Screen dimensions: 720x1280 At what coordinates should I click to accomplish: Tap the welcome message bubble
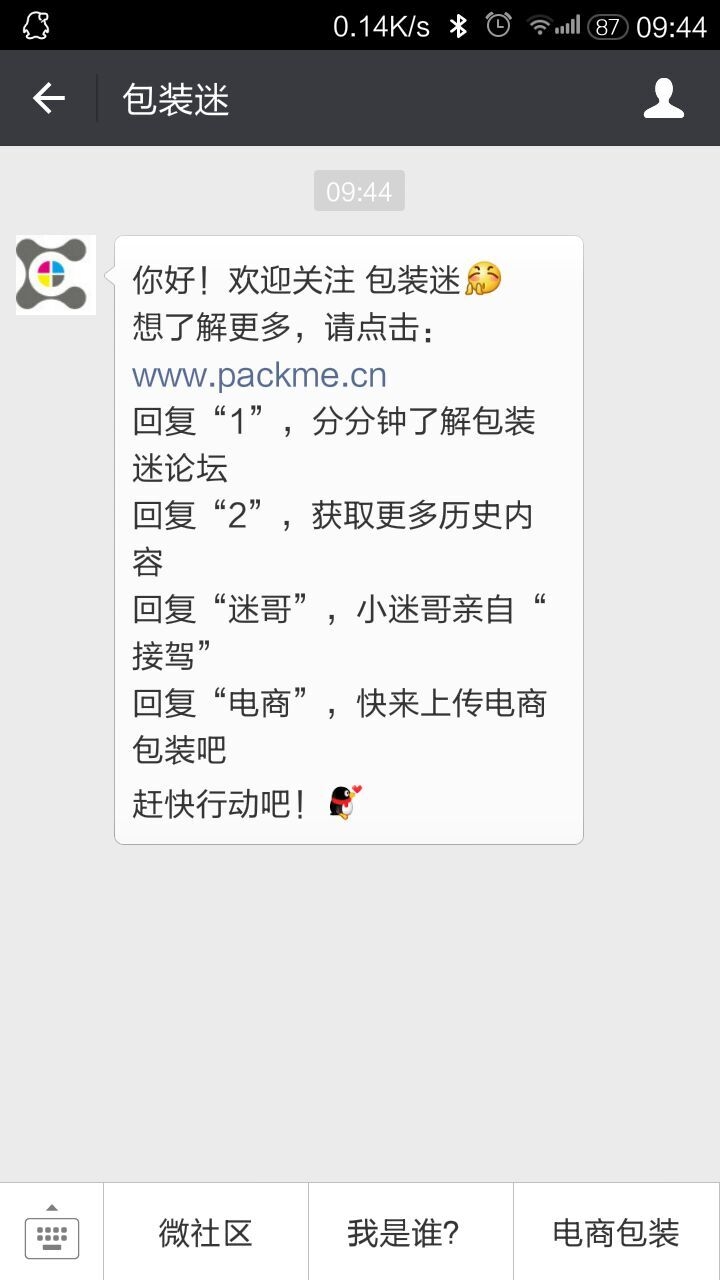point(348,540)
